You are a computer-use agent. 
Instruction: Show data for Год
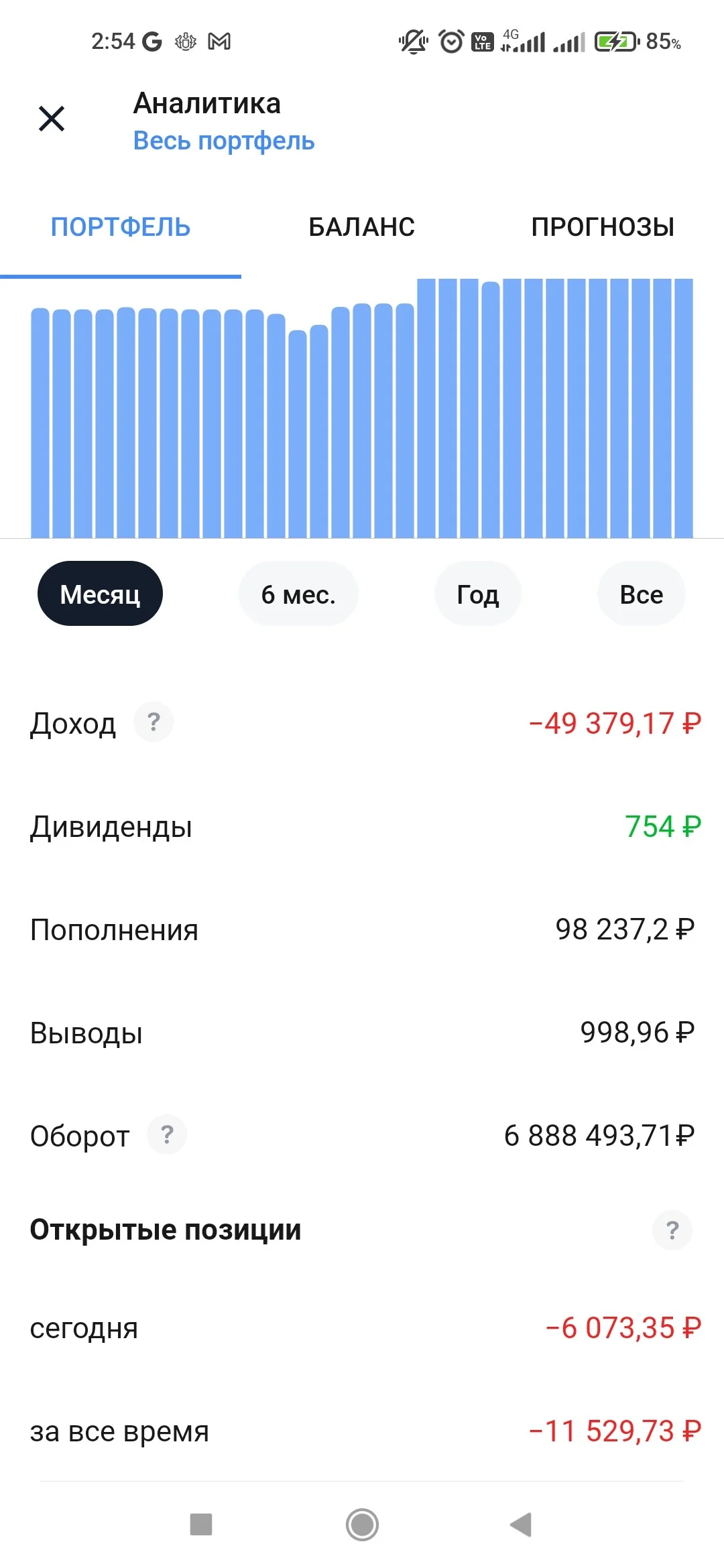click(x=478, y=594)
